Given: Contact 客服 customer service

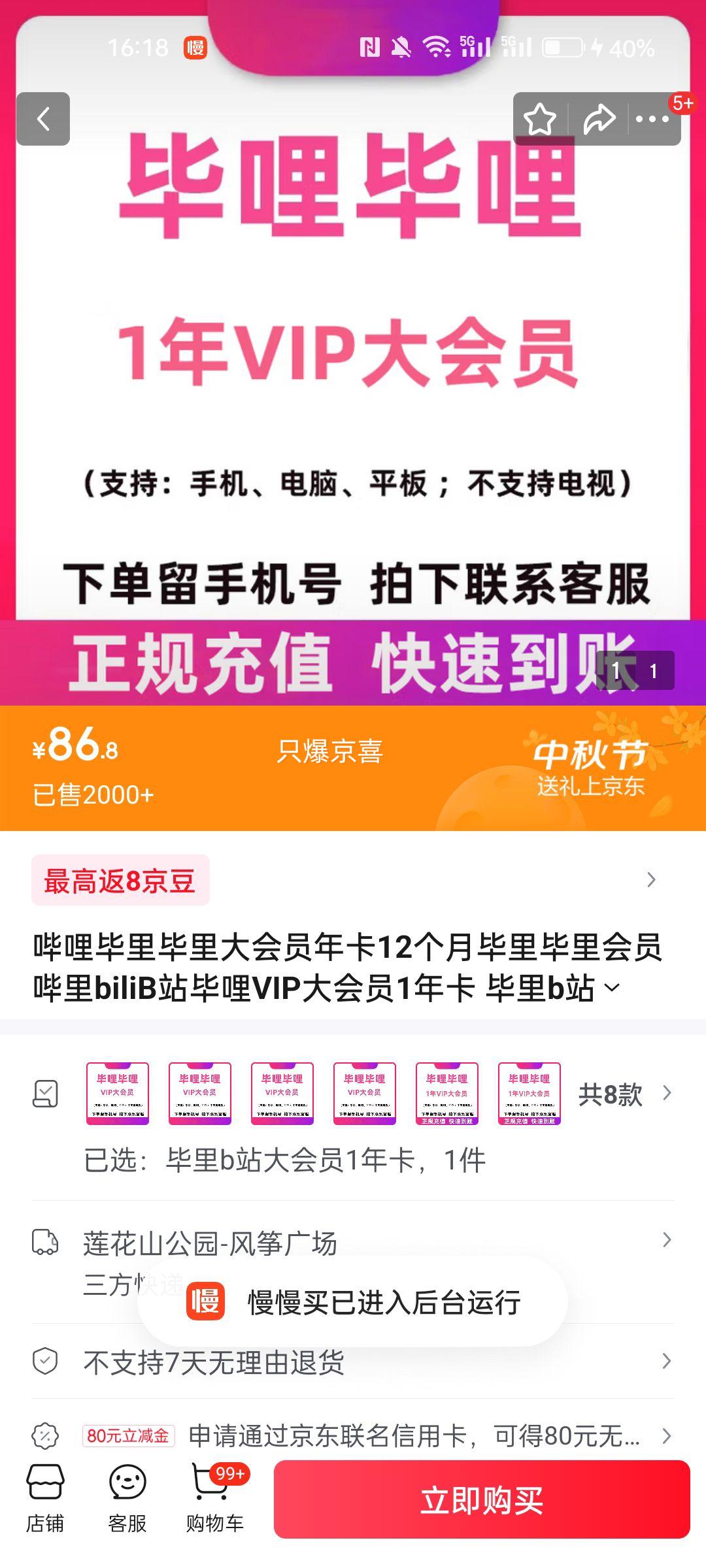Looking at the screenshot, I should click(127, 1499).
